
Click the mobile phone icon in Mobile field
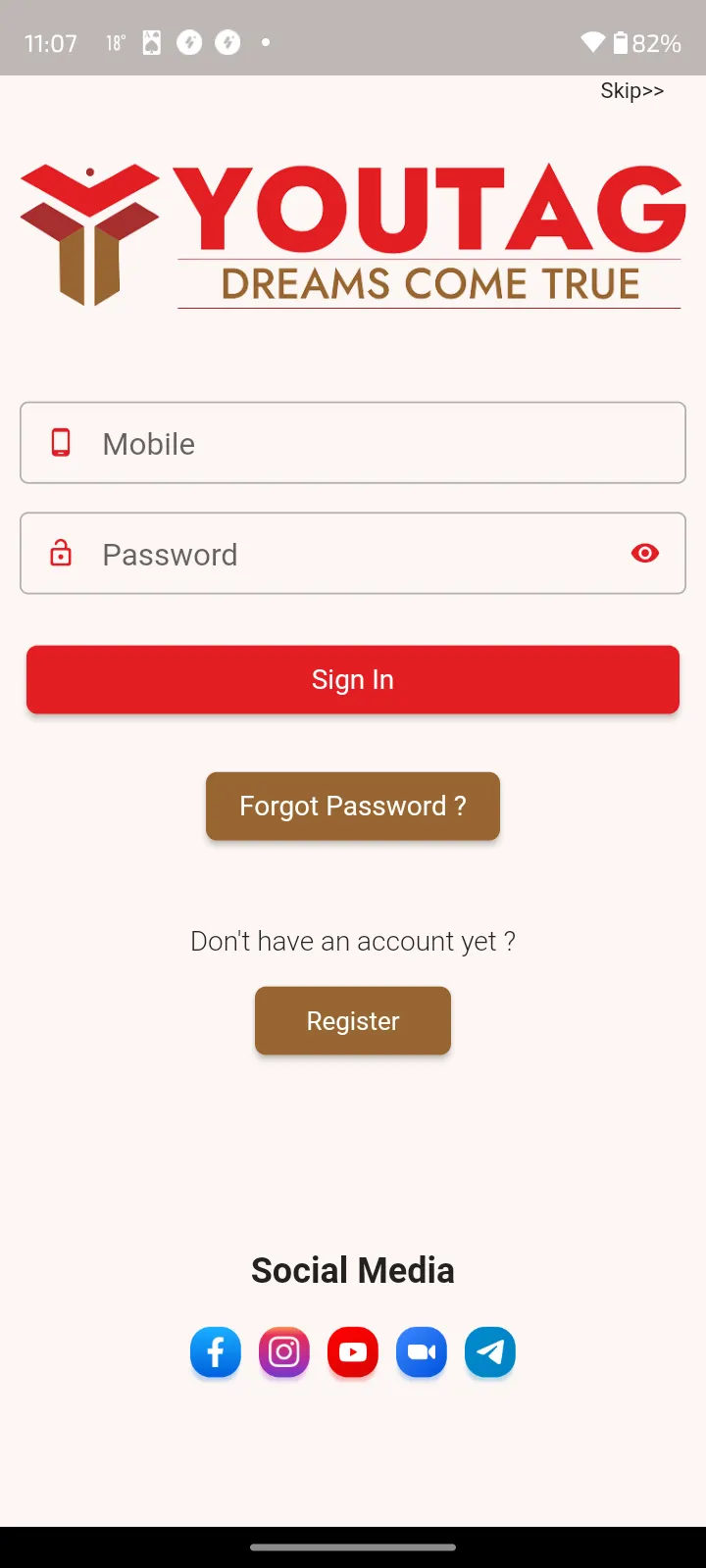(60, 442)
